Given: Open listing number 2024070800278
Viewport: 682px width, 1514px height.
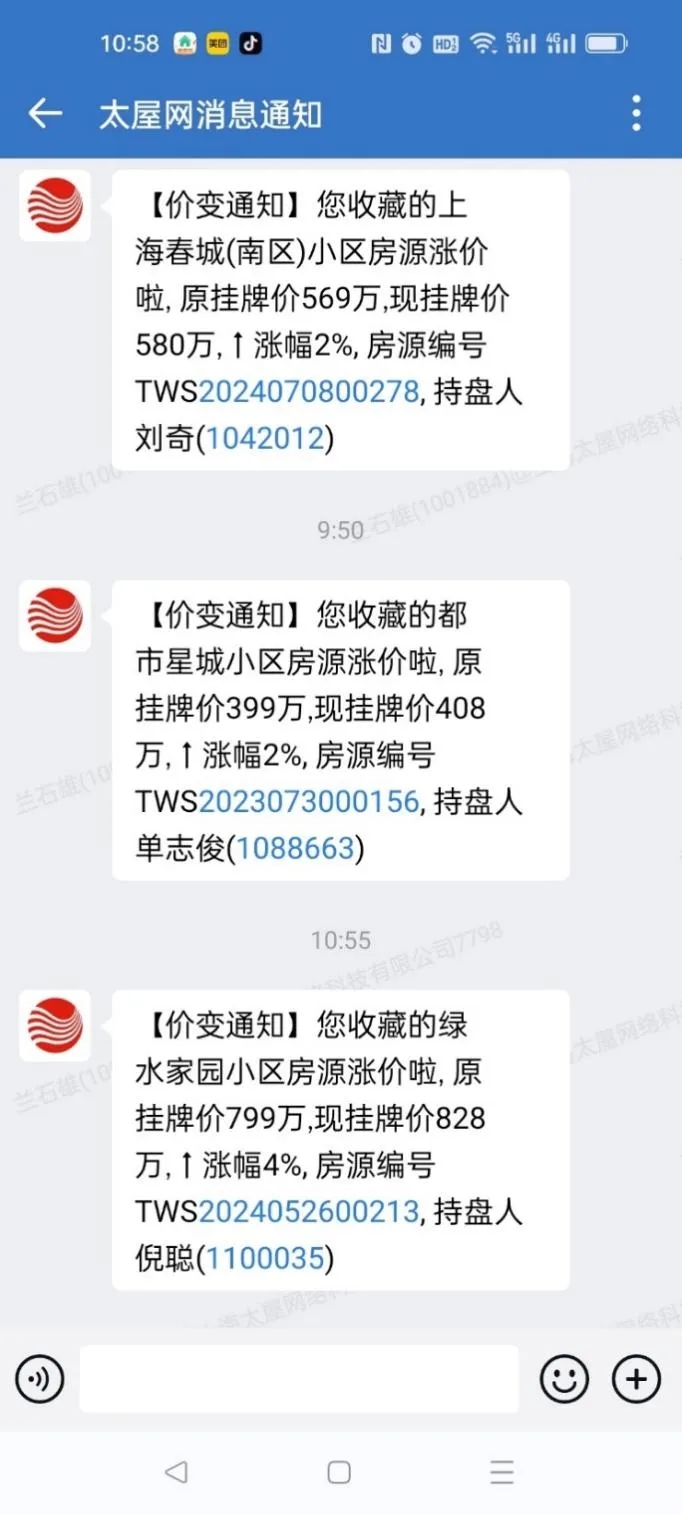Looking at the screenshot, I should click(308, 392).
